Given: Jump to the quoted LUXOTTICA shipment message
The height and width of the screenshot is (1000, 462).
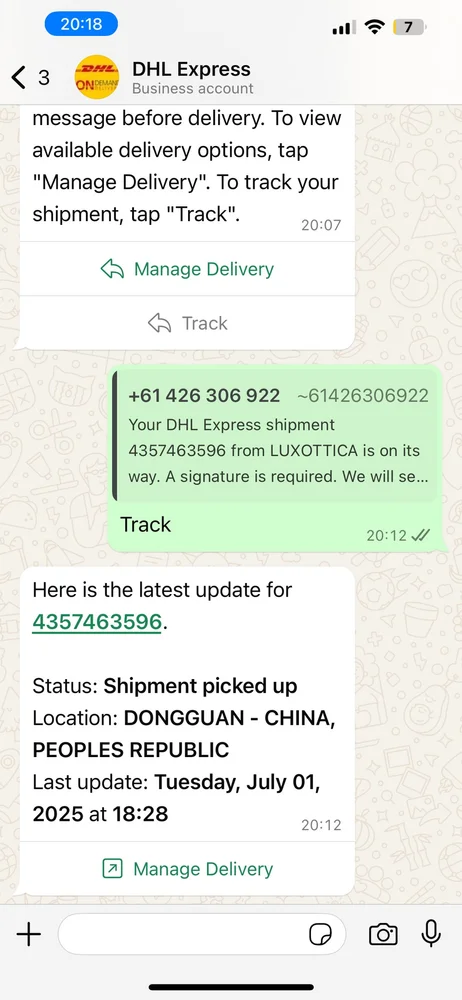Looking at the screenshot, I should 275,436.
